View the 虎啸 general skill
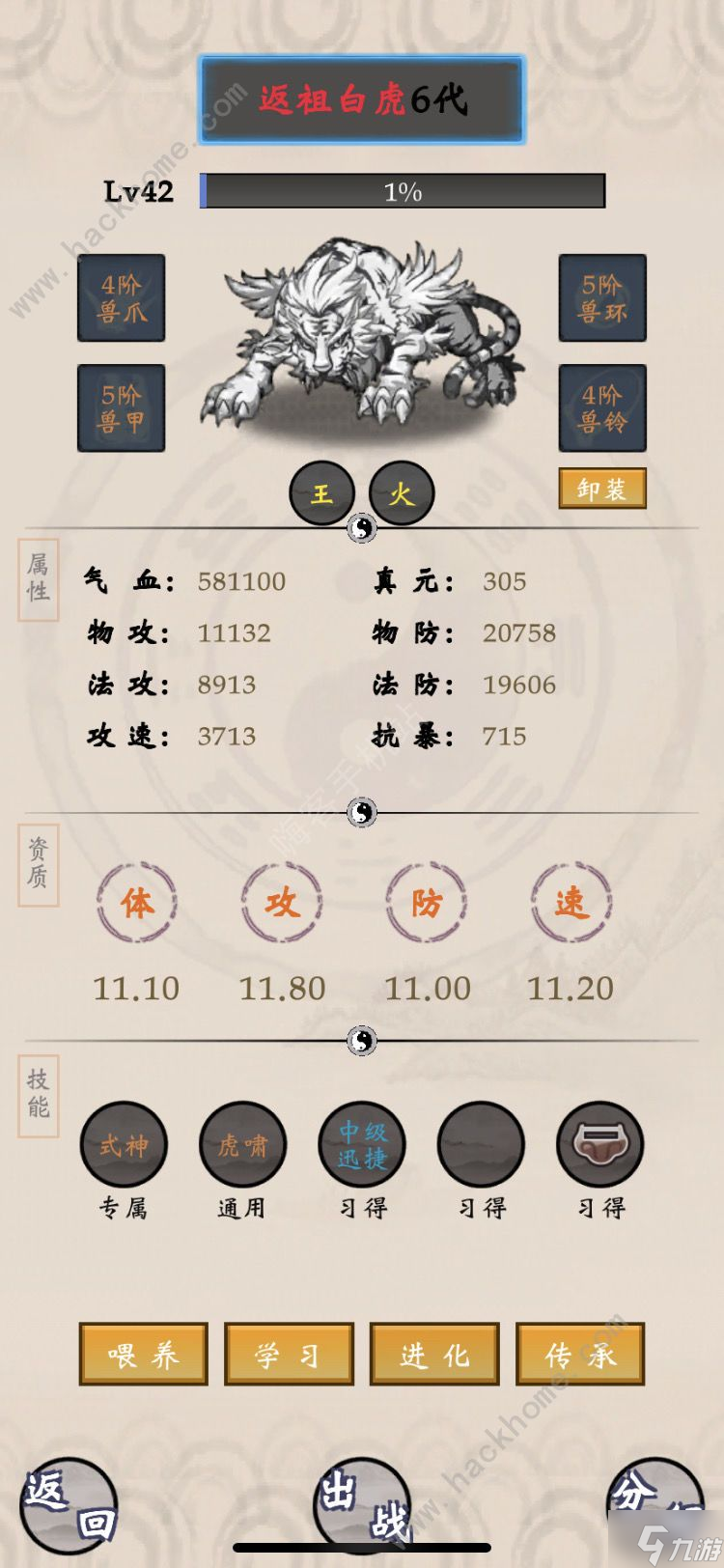The height and width of the screenshot is (1568, 724). pos(242,1145)
